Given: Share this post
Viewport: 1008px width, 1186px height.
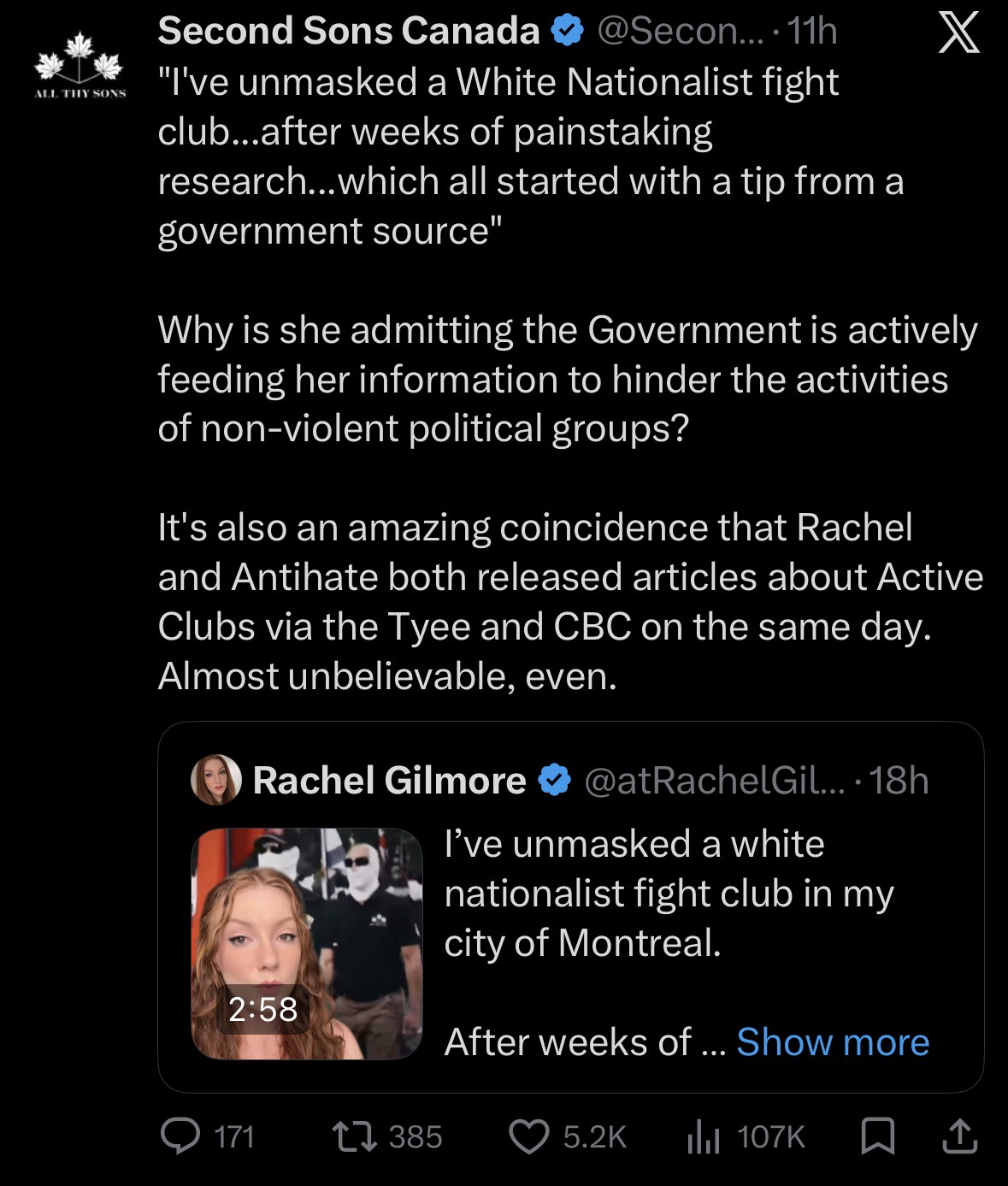Looking at the screenshot, I should pos(958,1136).
